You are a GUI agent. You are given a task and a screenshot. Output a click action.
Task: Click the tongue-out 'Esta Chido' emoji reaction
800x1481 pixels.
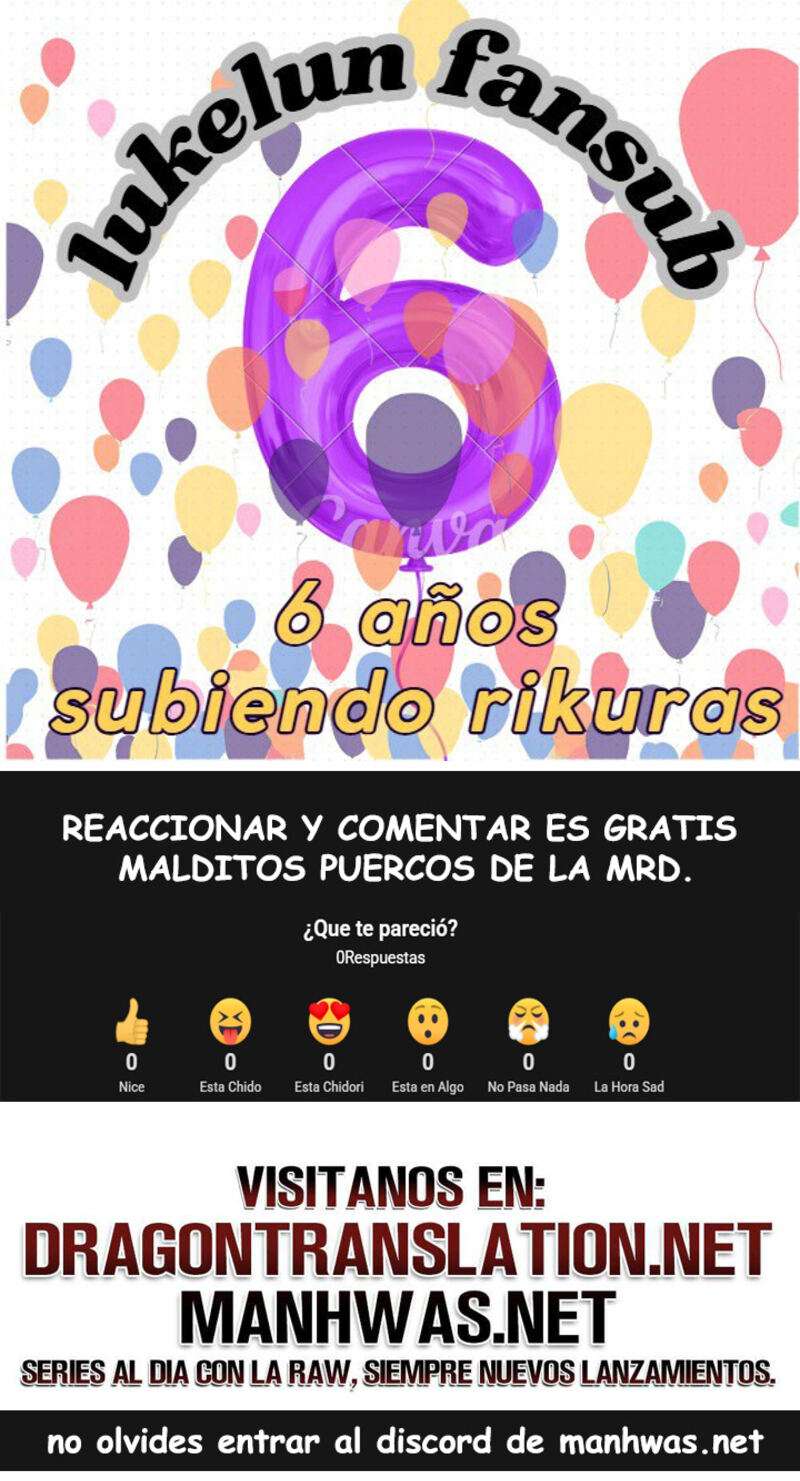pyautogui.click(x=231, y=1023)
